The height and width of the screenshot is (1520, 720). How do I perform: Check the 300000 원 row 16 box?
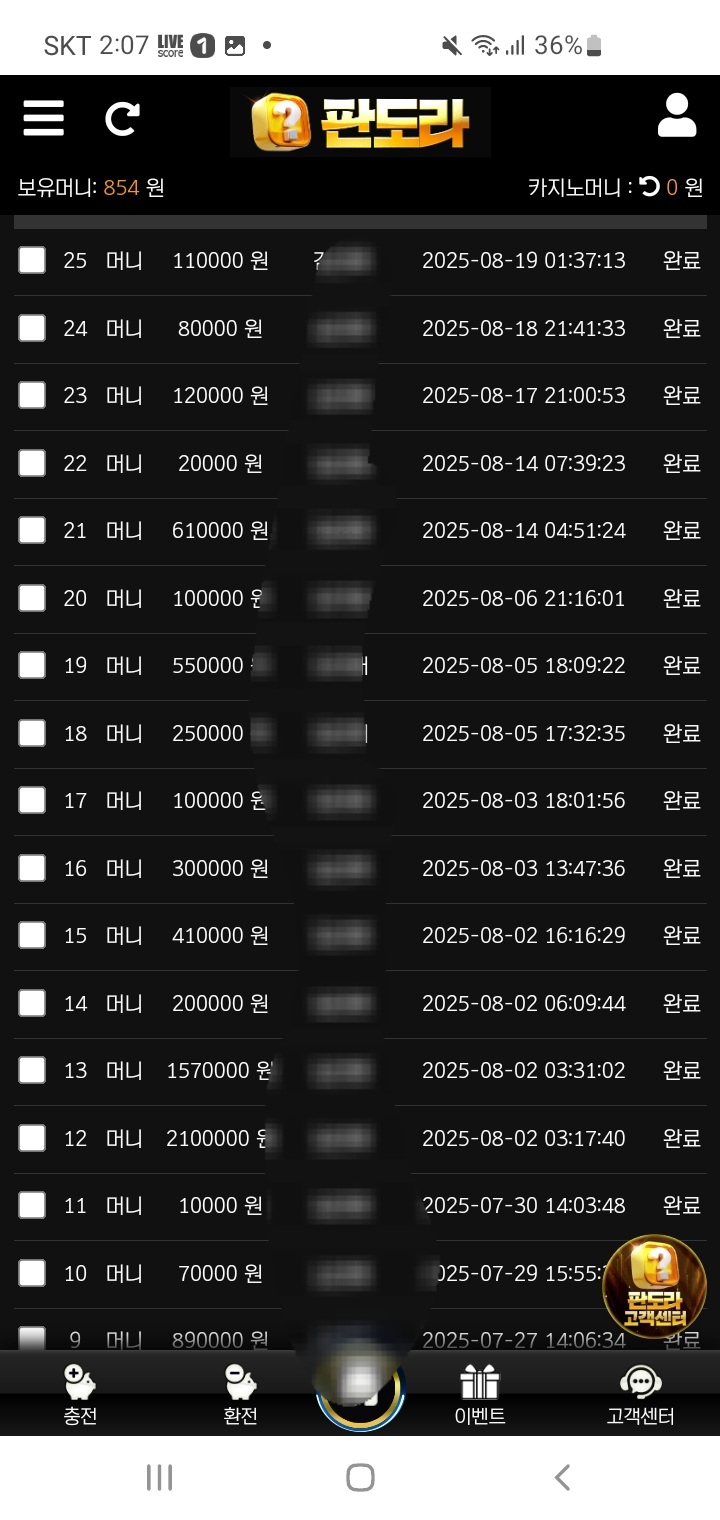[32, 868]
